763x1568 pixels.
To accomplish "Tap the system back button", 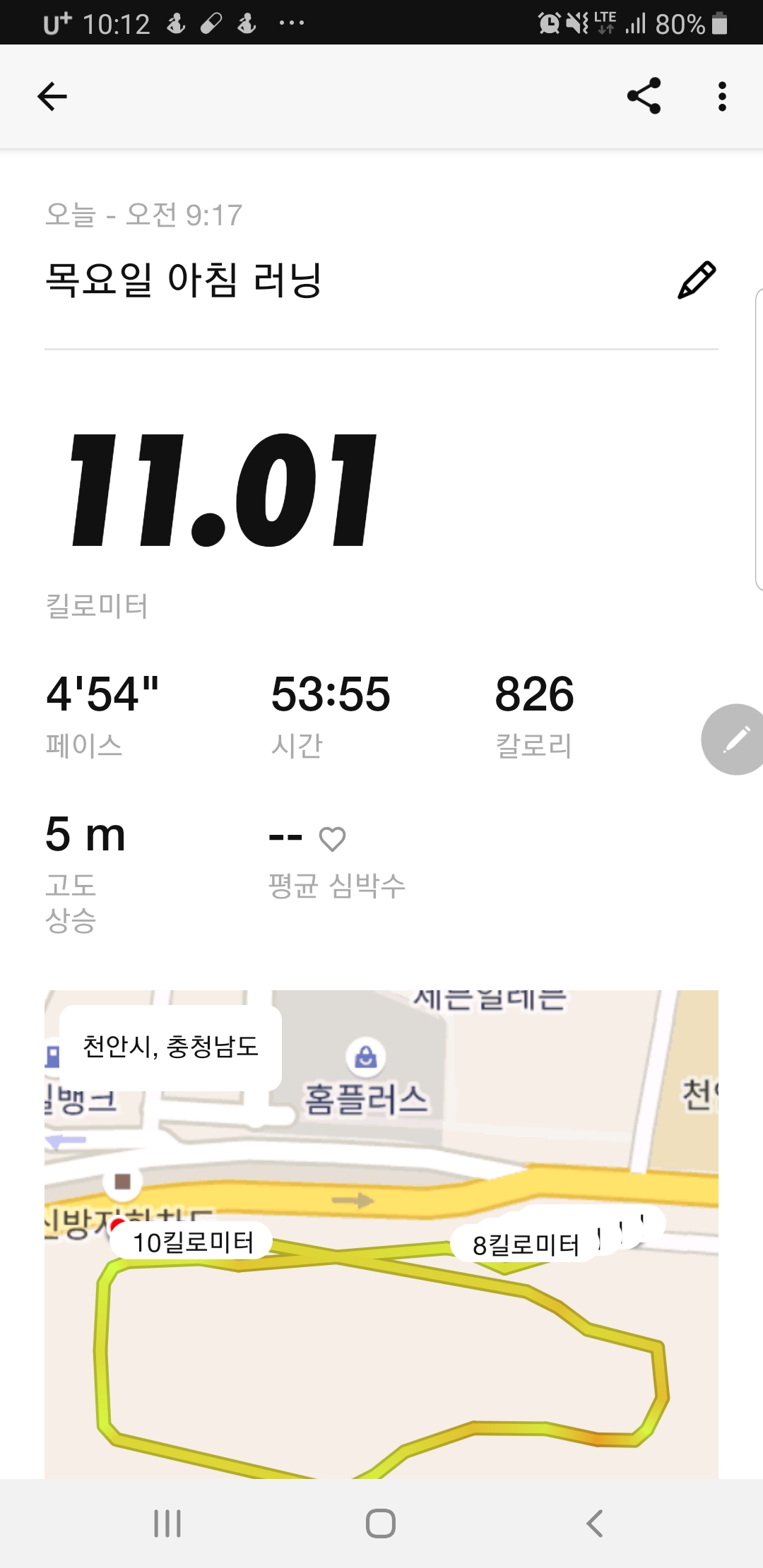I will (595, 1524).
